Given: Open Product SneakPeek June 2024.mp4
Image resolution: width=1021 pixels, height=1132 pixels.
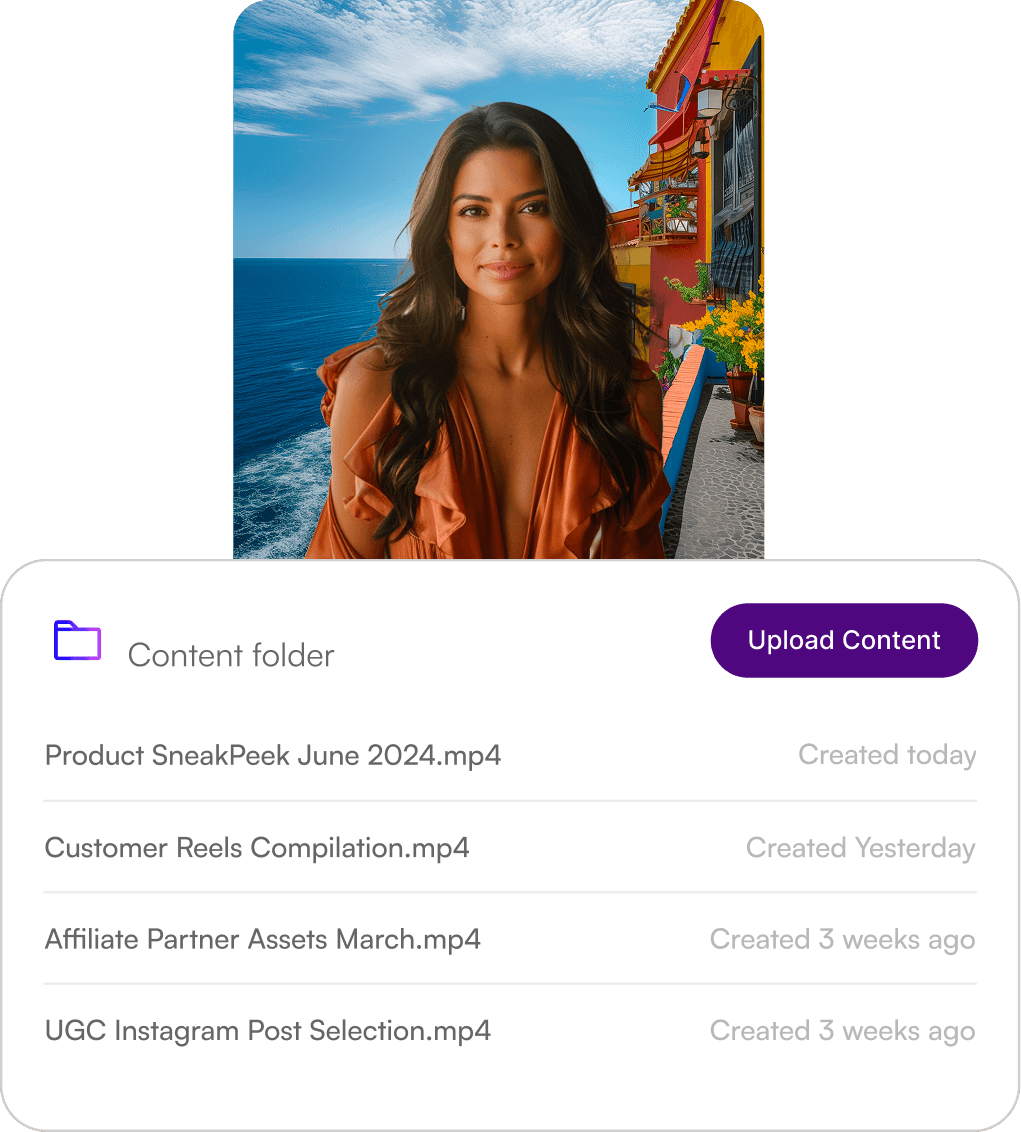Looking at the screenshot, I should pos(271,756).
